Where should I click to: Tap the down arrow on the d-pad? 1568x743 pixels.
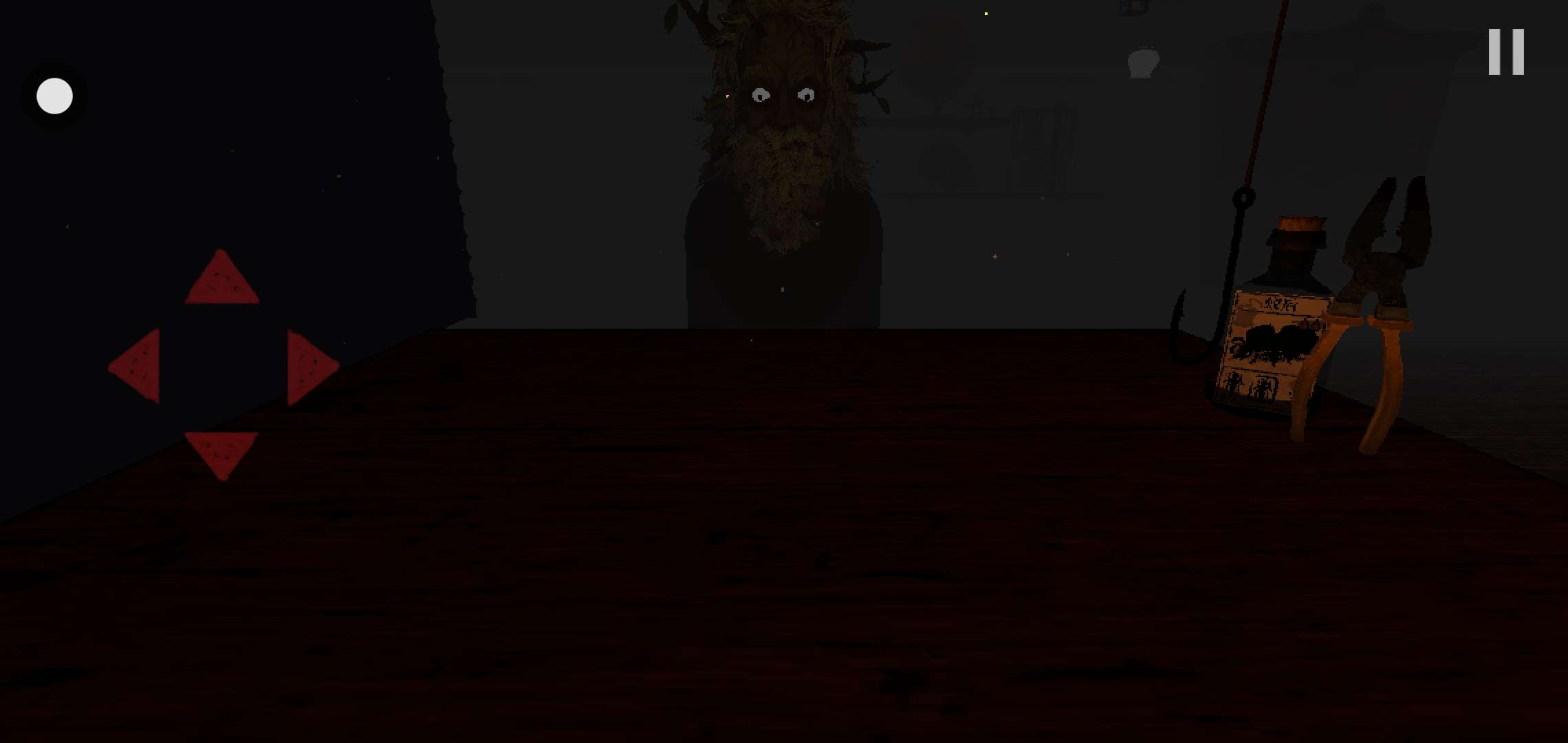(221, 451)
